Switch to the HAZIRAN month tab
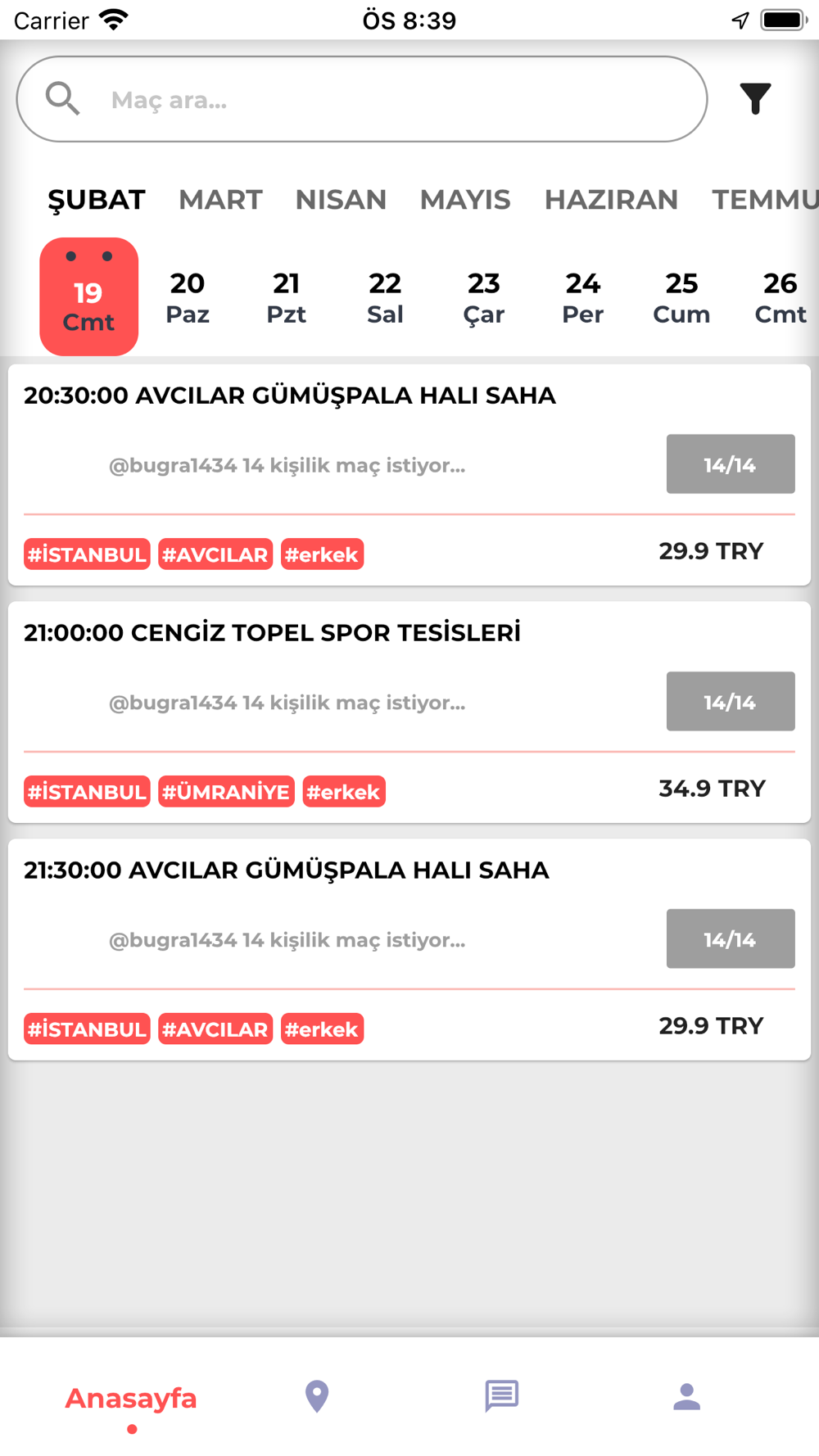This screenshot has height=1456, width=819. coord(611,200)
